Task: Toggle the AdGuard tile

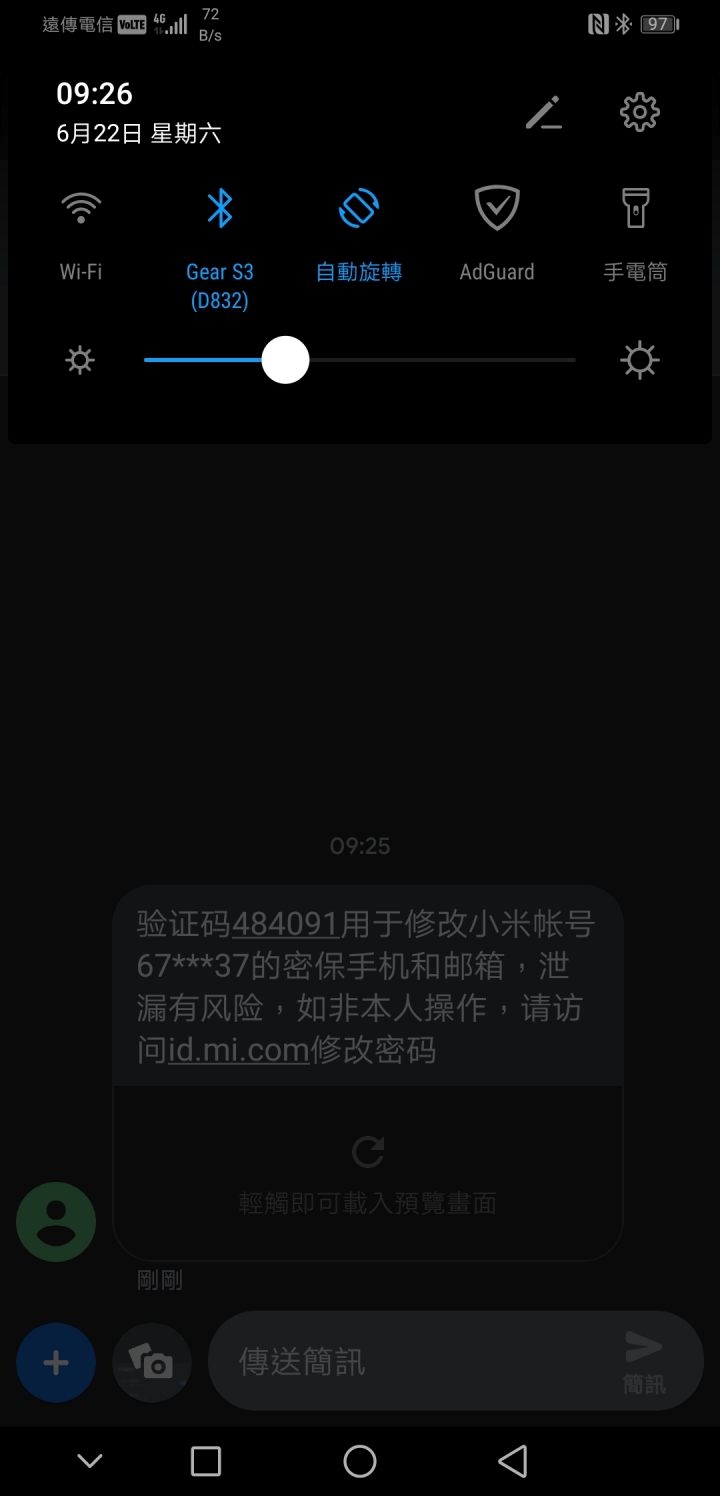Action: pyautogui.click(x=497, y=208)
